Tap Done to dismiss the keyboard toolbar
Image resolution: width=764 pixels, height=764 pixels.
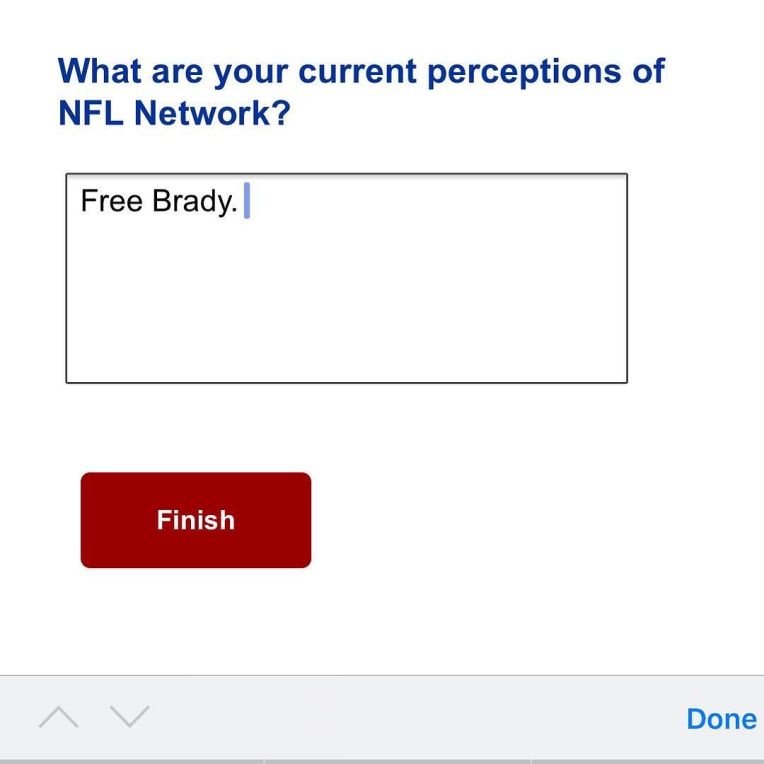(720, 719)
